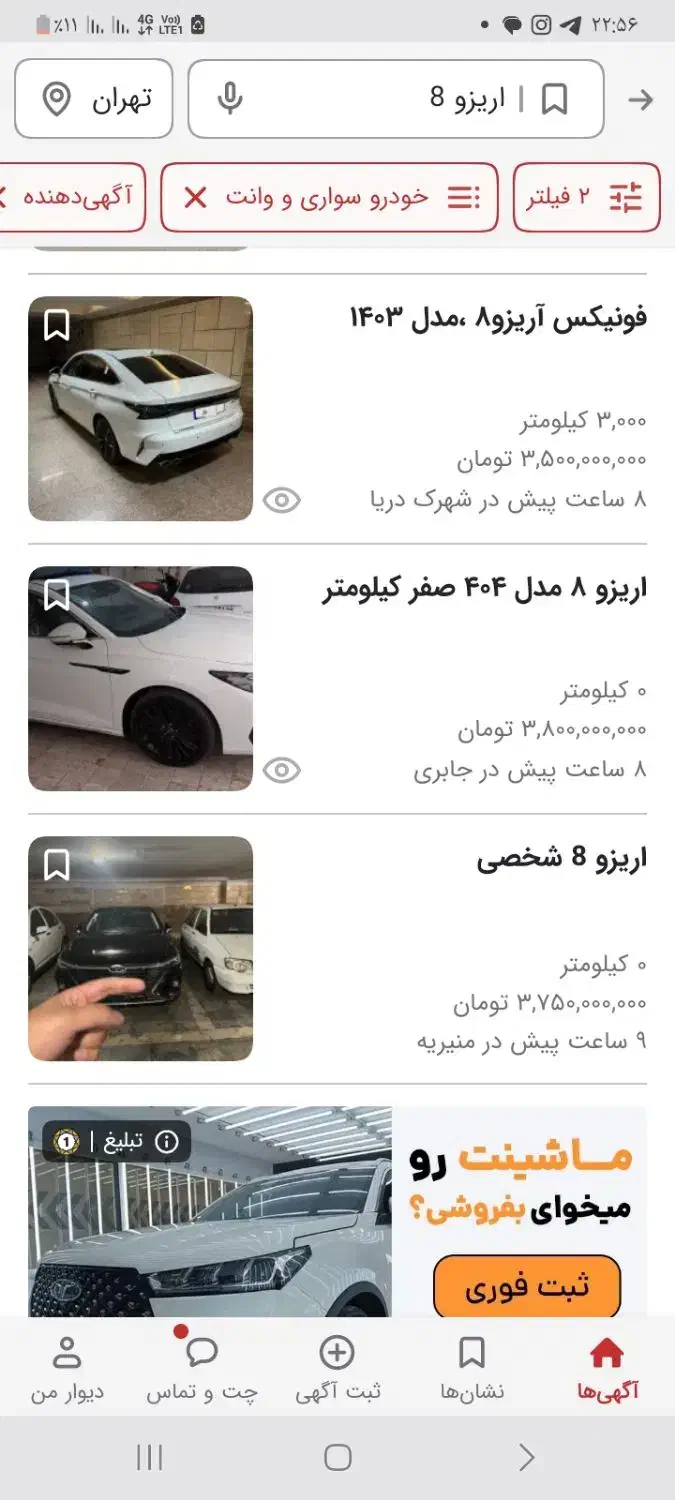The height and width of the screenshot is (1500, 675).
Task: Switch to the ثبت آگهی tab
Action: click(x=337, y=1368)
